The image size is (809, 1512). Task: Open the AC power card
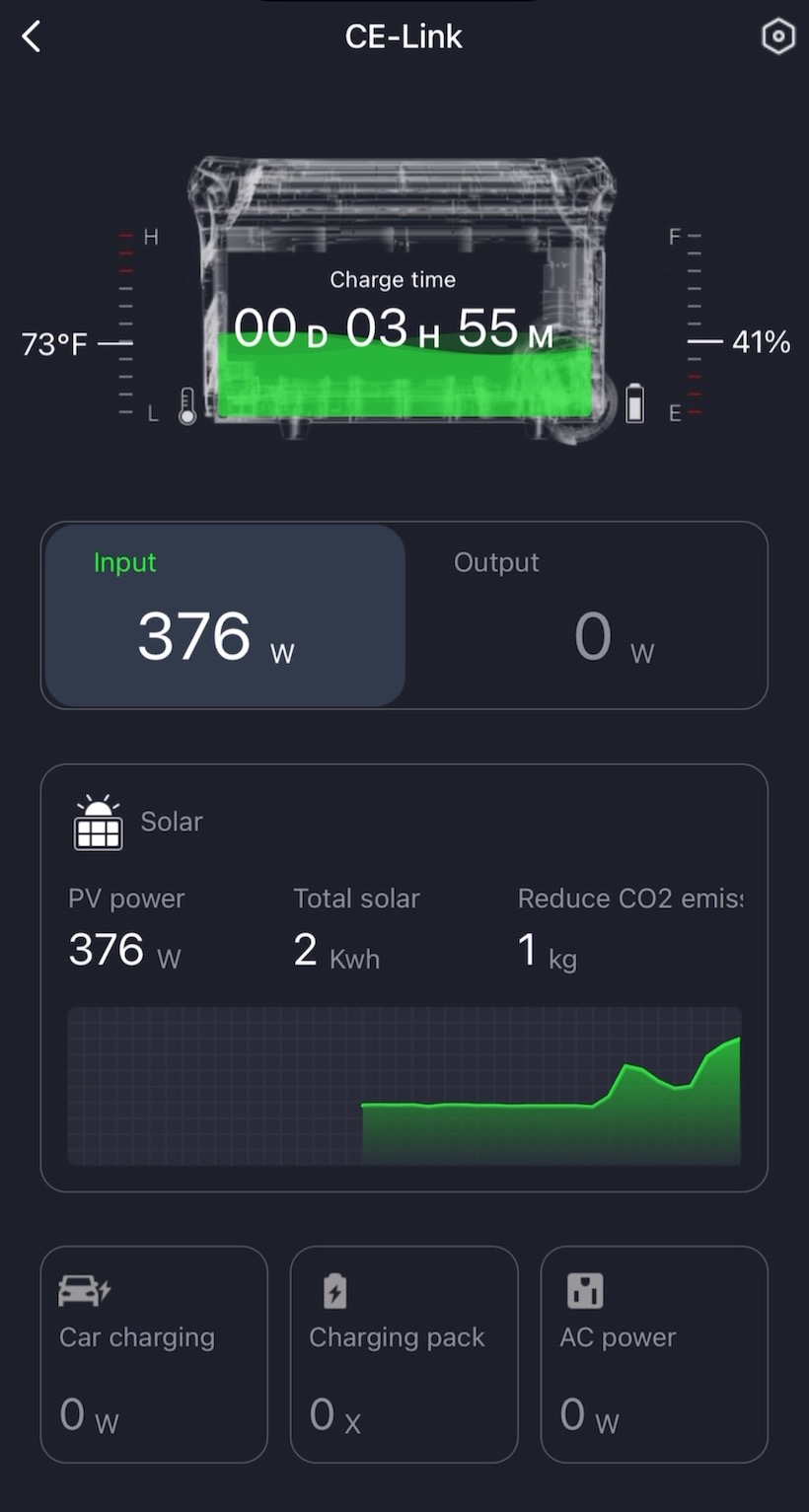(654, 1353)
